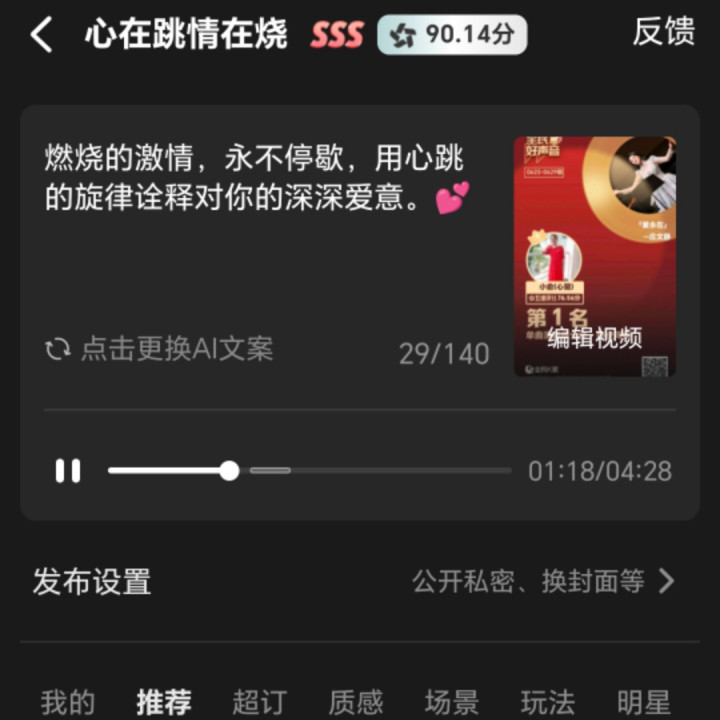720x720 pixels.
Task: Go back using the top-left arrow
Action: 41,35
